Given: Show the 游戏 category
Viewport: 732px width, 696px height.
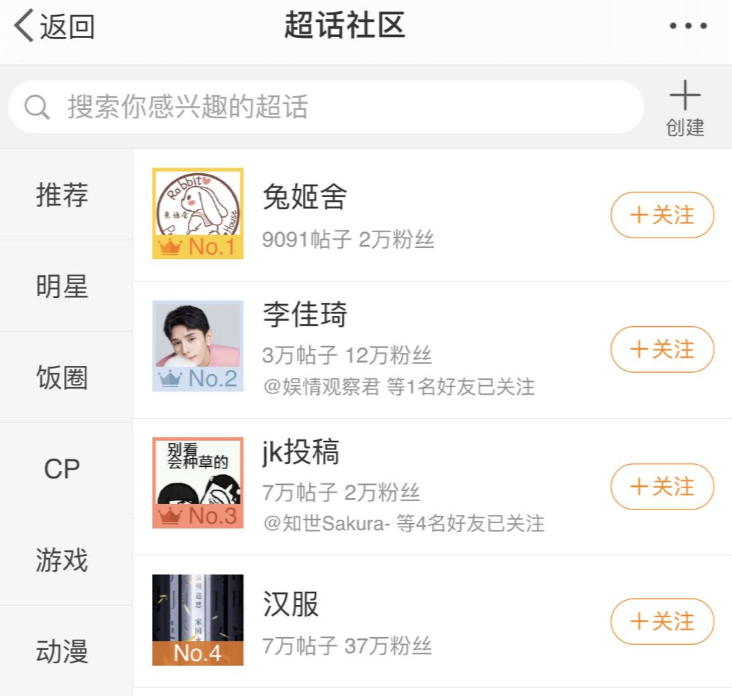Looking at the screenshot, I should (62, 561).
